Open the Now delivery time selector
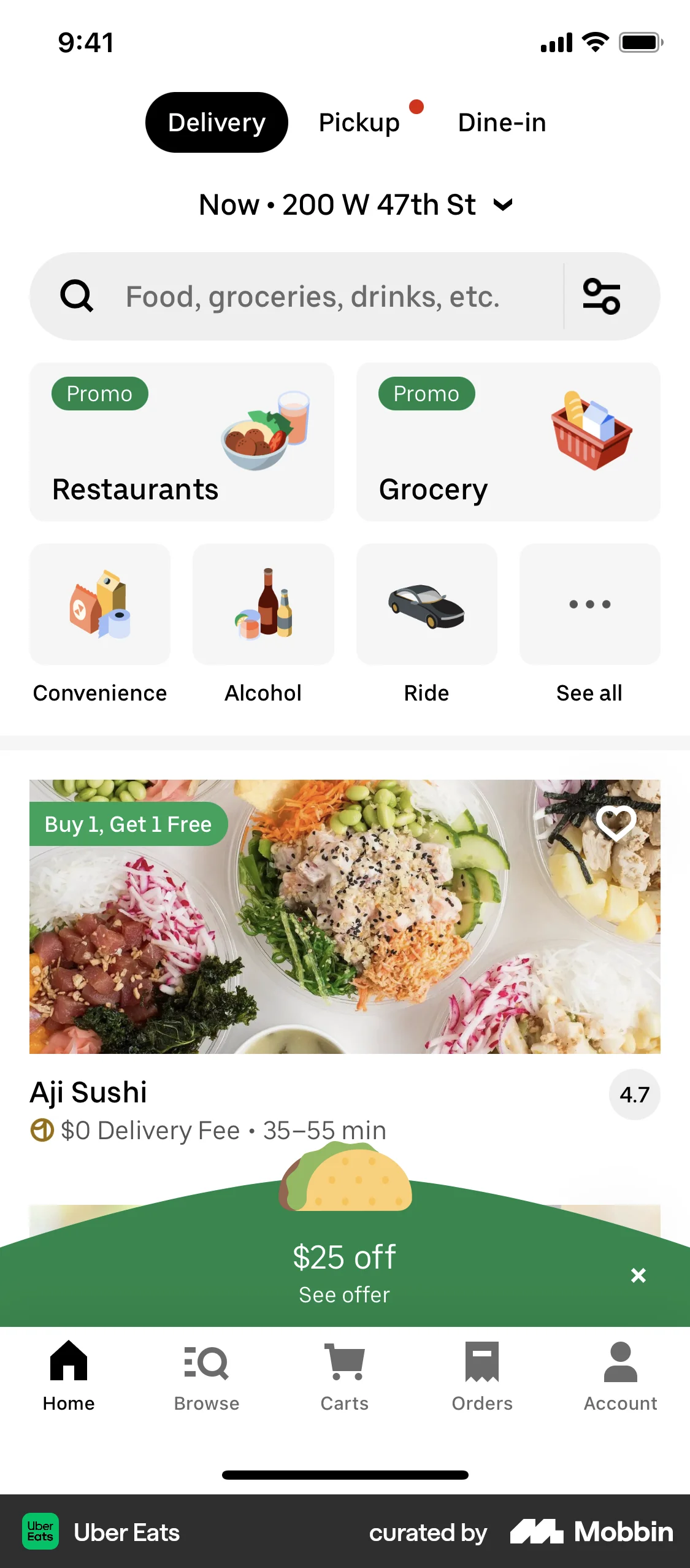690x1568 pixels. pos(229,205)
